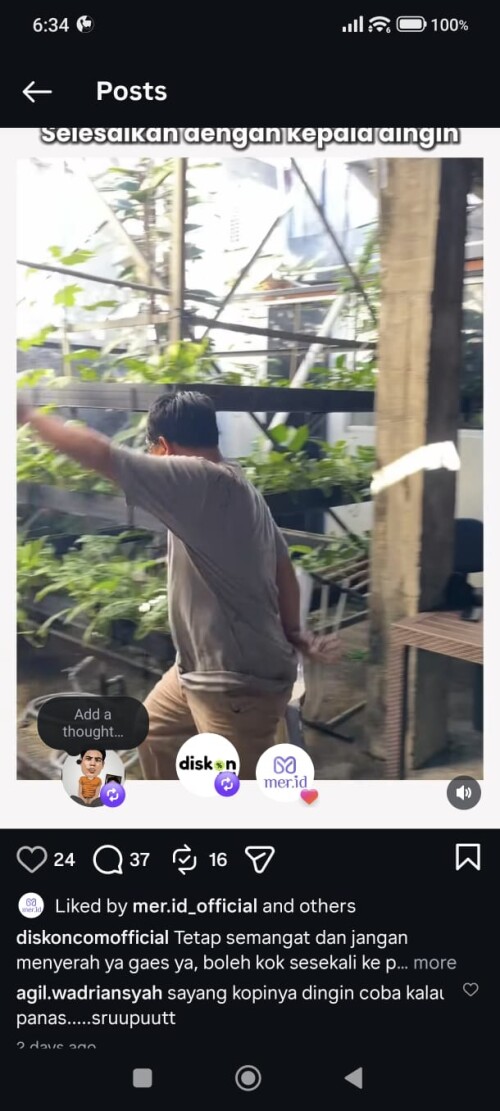Open agil.wadriansyah's profile
Image resolution: width=500 pixels, height=1111 pixels.
[89, 992]
